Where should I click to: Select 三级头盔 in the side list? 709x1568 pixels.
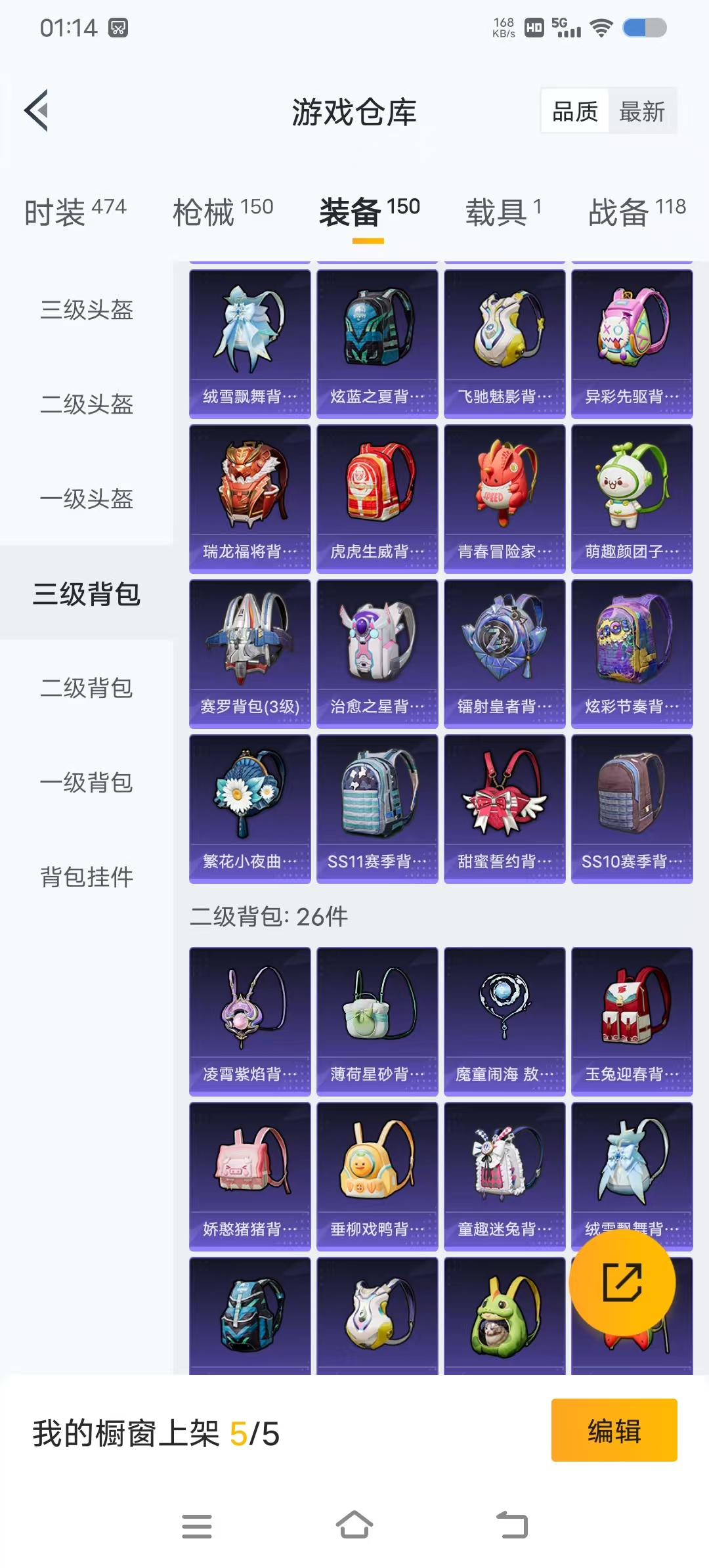click(x=87, y=310)
